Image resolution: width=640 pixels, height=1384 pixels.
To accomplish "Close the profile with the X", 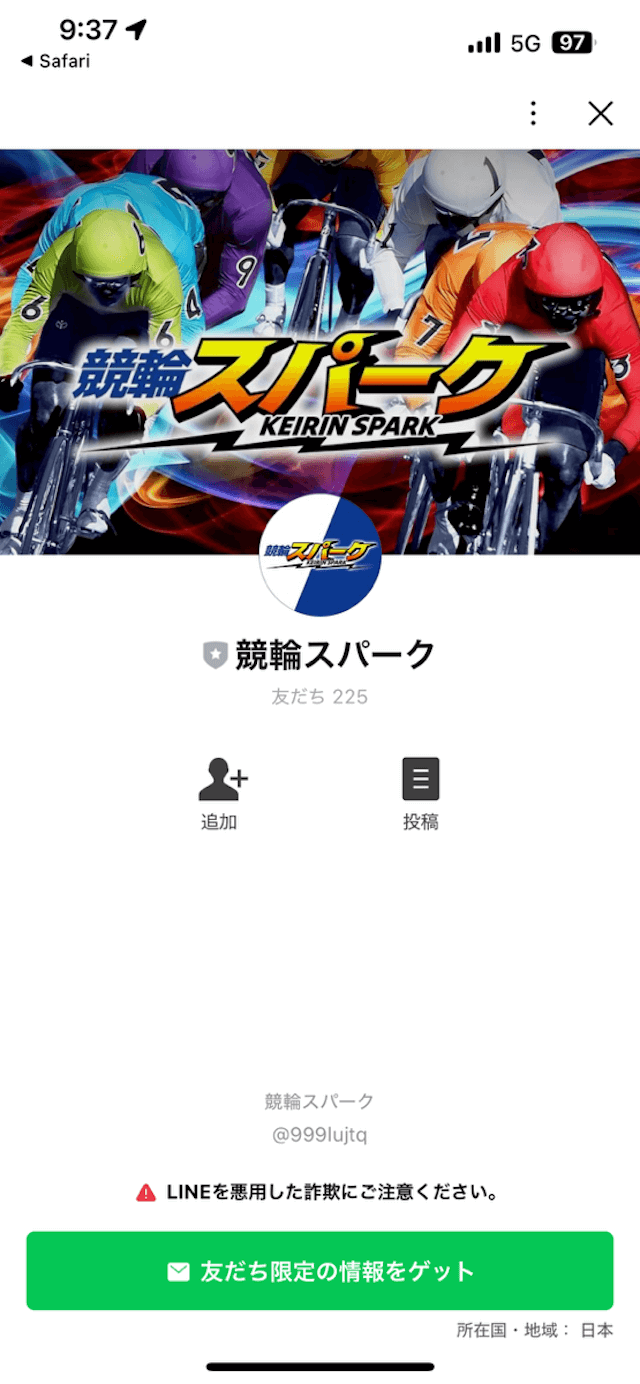I will 600,113.
